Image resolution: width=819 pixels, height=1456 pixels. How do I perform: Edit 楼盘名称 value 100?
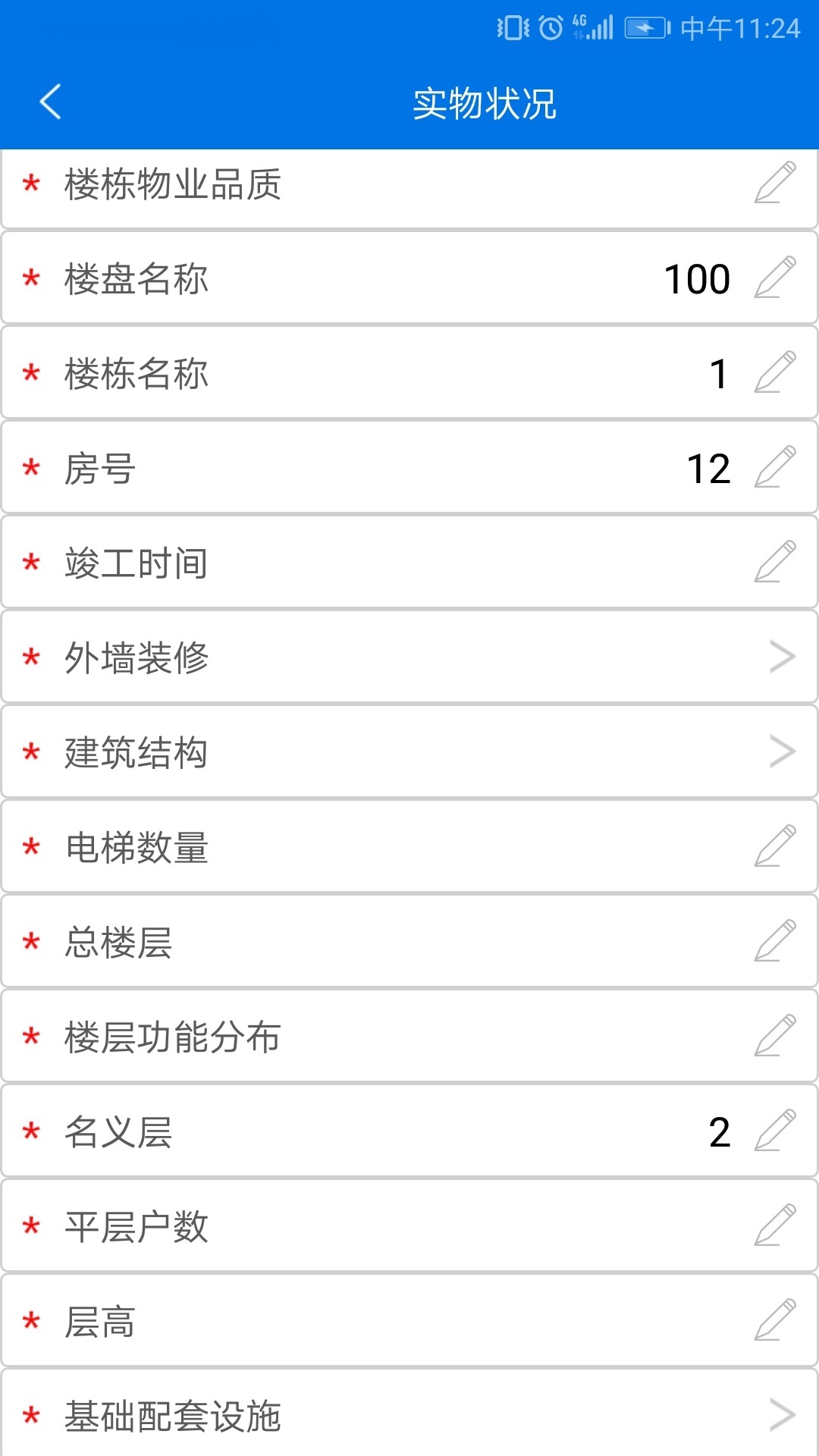(775, 278)
